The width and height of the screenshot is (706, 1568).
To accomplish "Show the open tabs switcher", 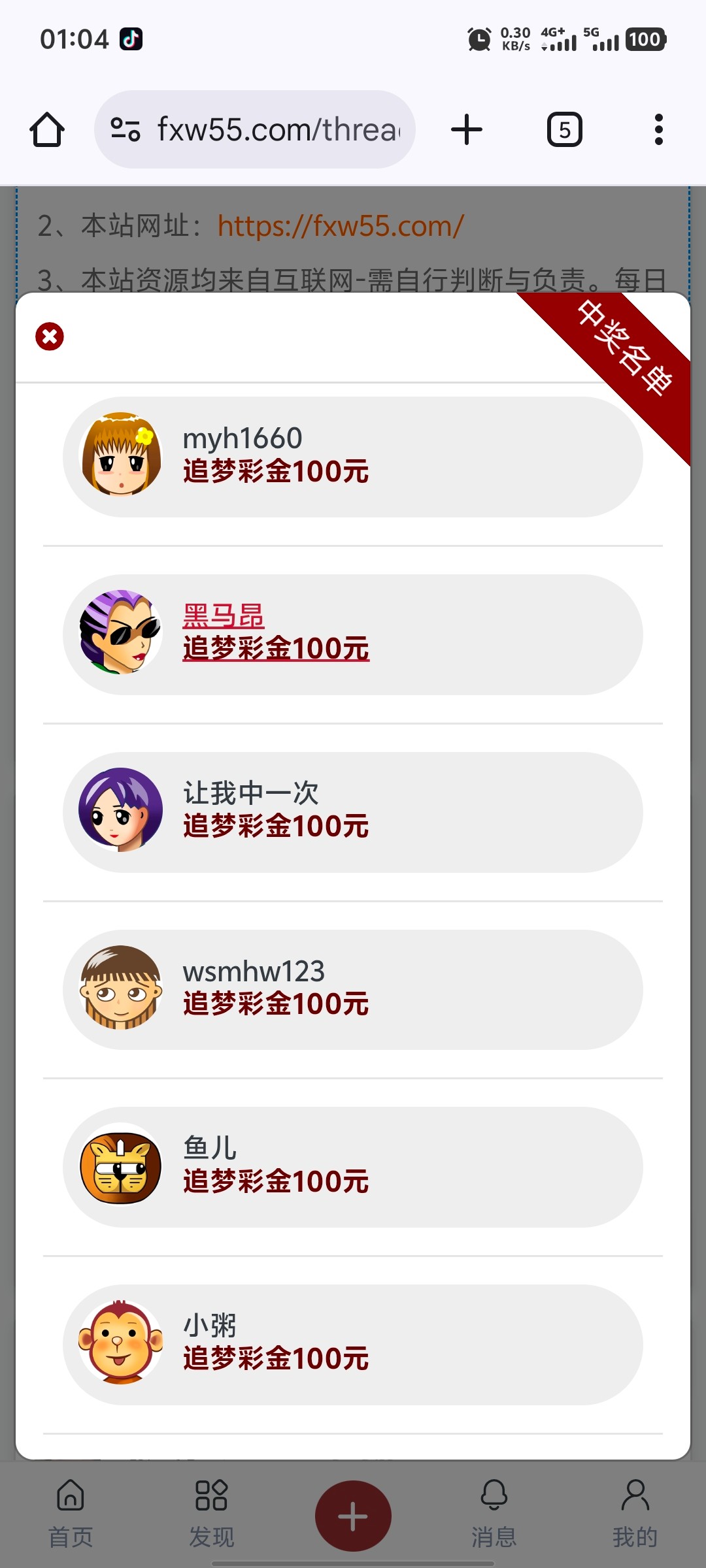I will coord(564,129).
